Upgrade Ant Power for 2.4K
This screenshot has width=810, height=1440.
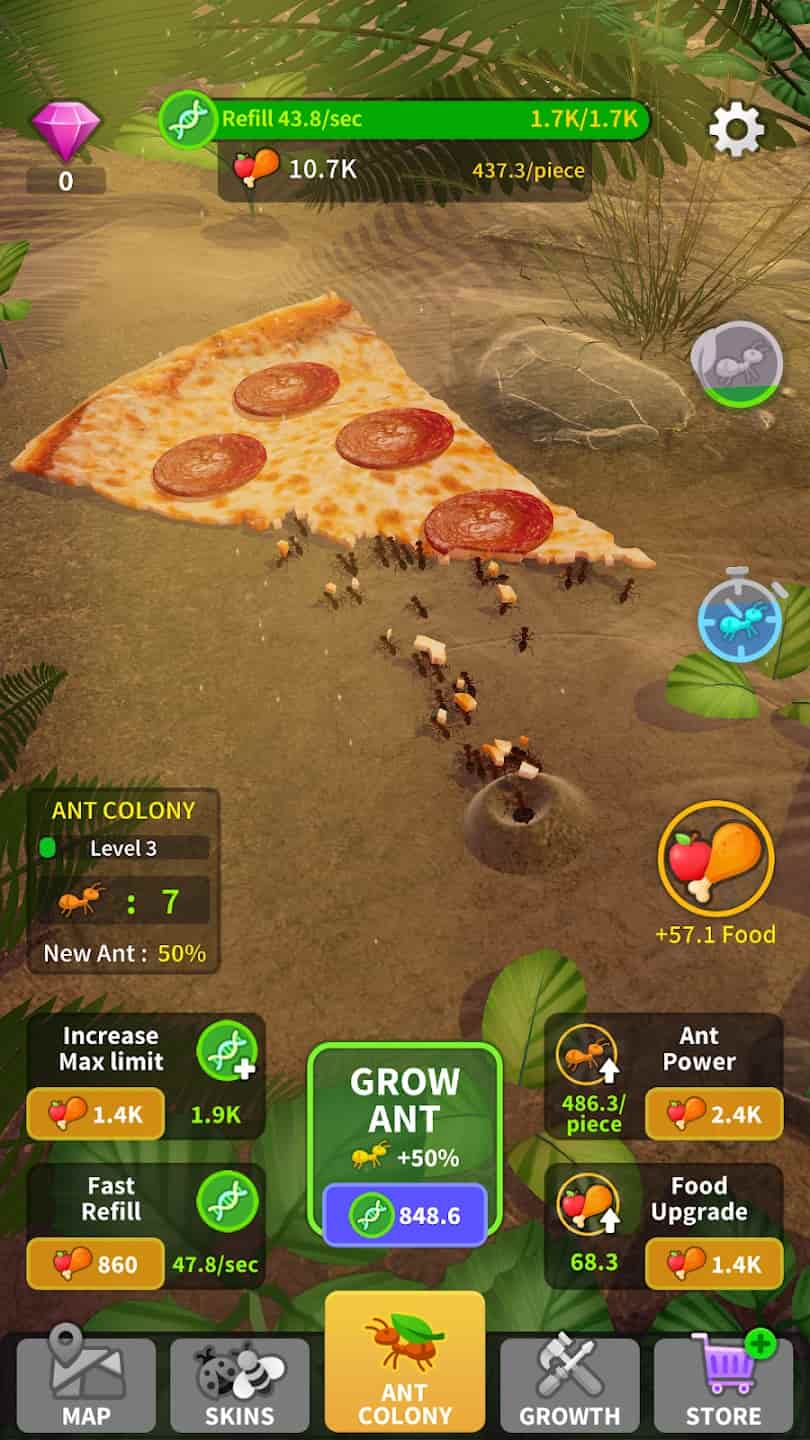pyautogui.click(x=714, y=1114)
